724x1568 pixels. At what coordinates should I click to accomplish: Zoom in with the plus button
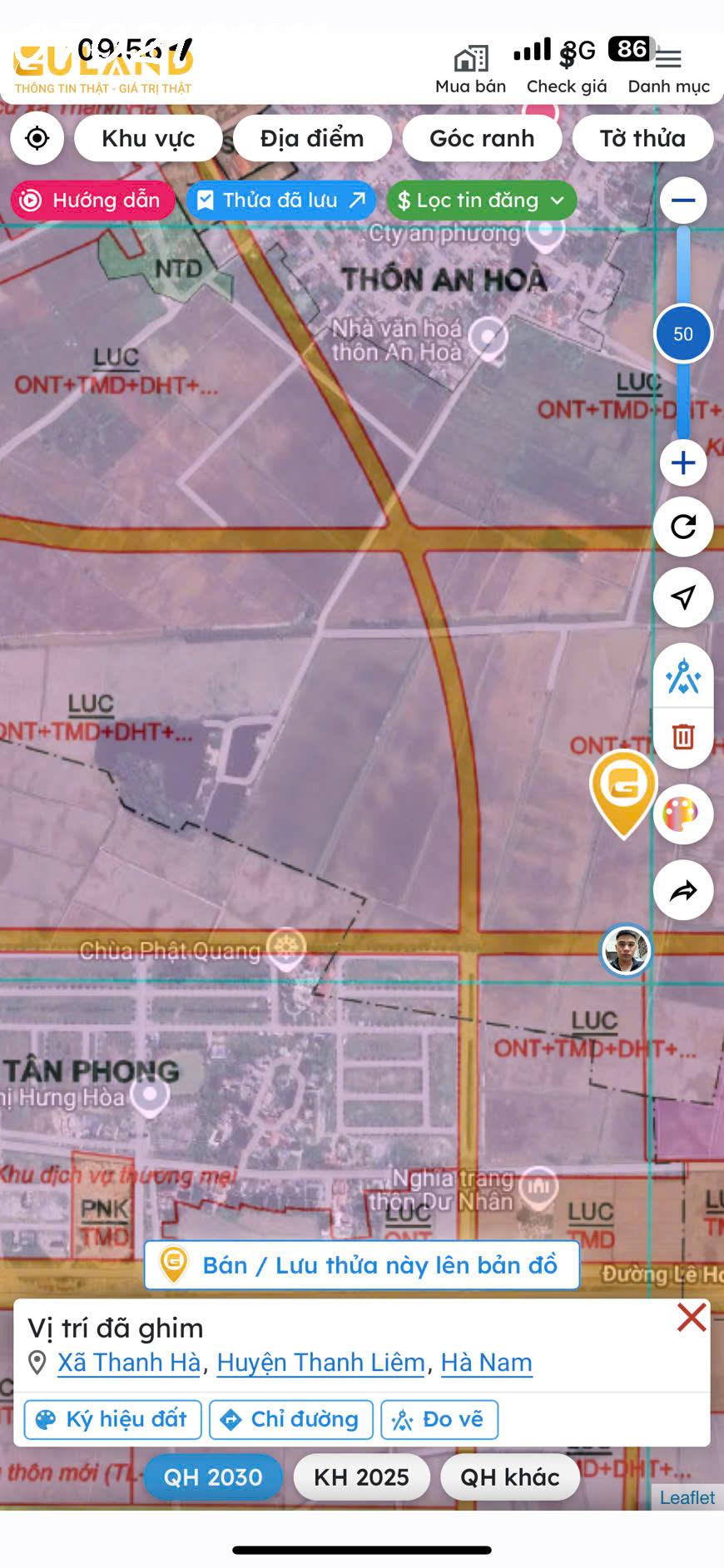coord(683,463)
